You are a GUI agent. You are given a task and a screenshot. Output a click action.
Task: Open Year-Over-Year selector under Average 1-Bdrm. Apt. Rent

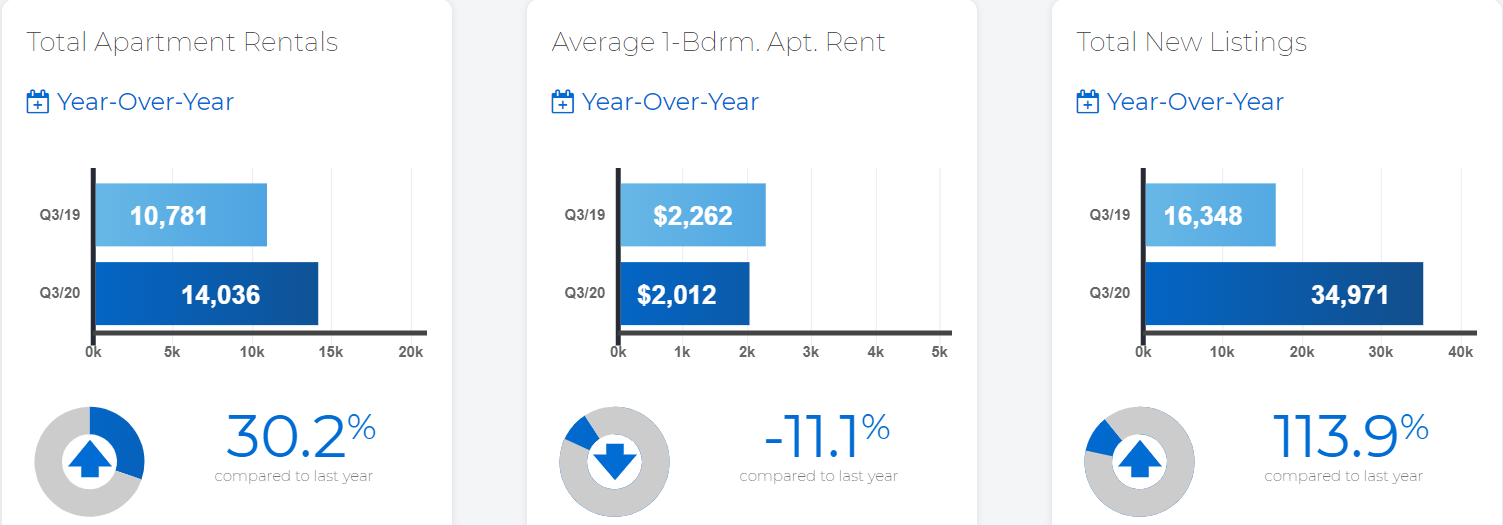click(655, 102)
